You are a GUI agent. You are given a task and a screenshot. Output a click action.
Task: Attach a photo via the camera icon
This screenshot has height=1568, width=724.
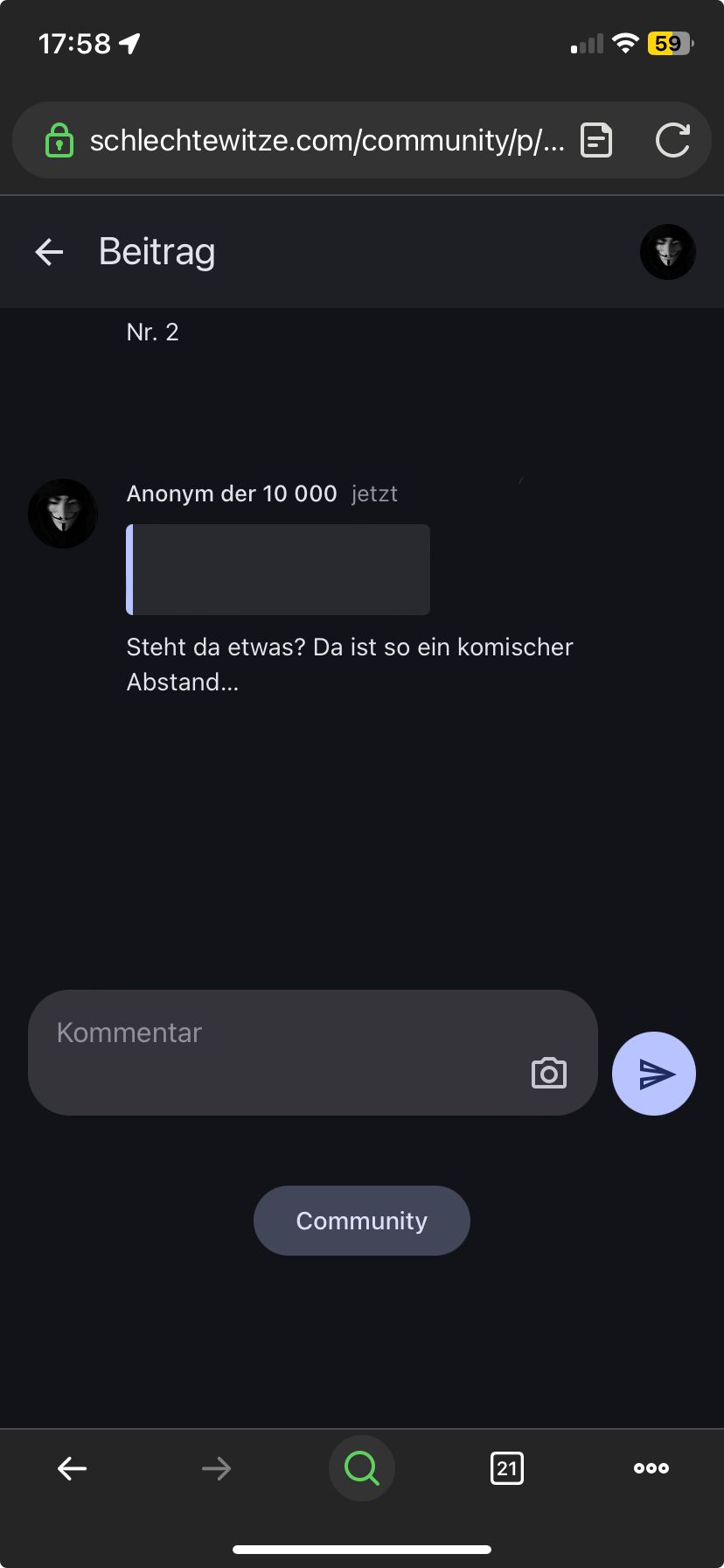(x=549, y=1073)
